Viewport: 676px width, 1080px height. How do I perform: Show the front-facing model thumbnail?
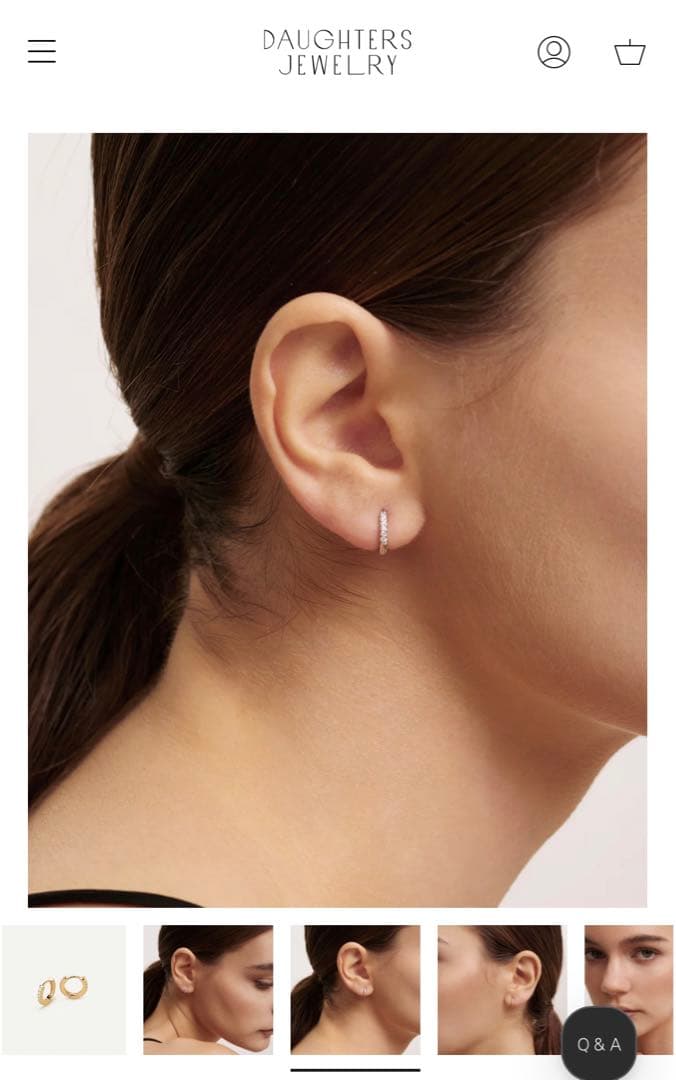pos(628,965)
